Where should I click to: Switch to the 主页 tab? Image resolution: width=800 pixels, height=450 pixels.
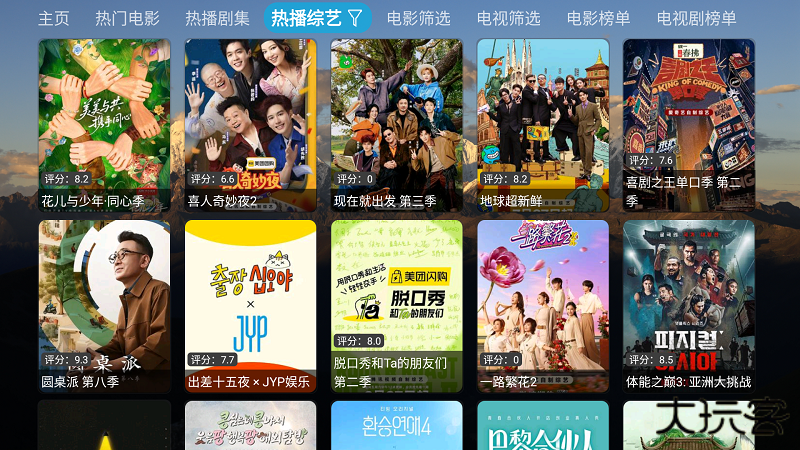click(54, 18)
